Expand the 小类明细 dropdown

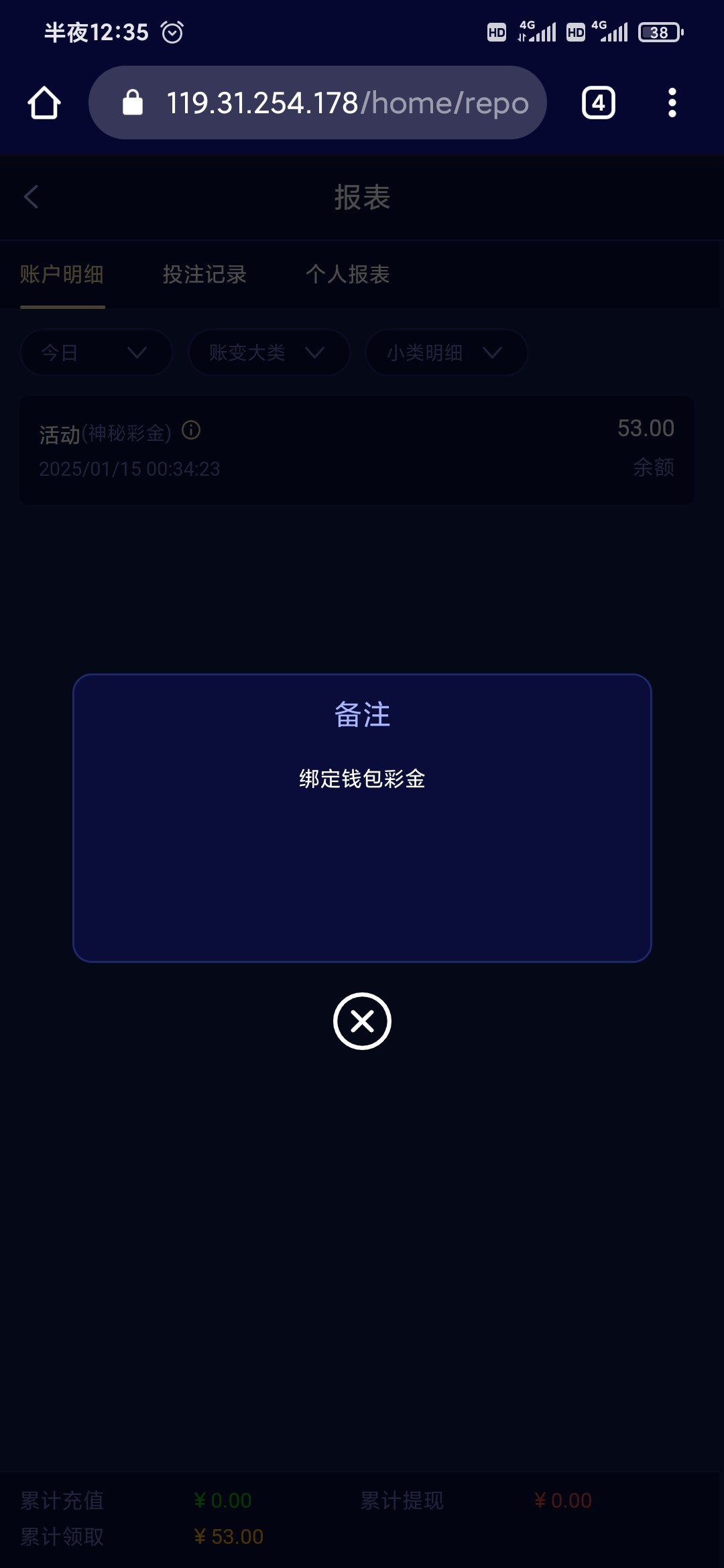[x=446, y=352]
